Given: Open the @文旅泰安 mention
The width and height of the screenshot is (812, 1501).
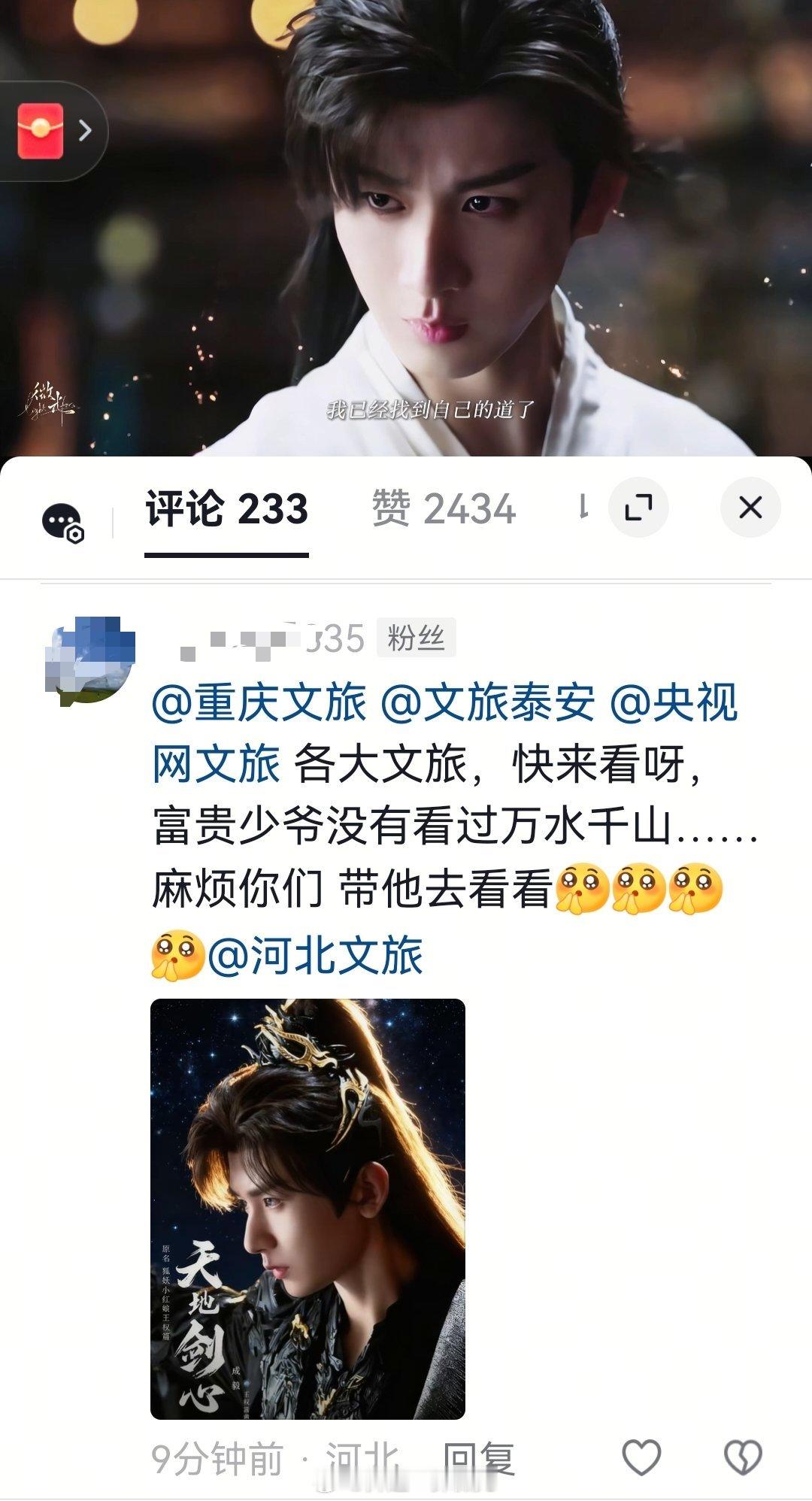Looking at the screenshot, I should click(x=488, y=704).
